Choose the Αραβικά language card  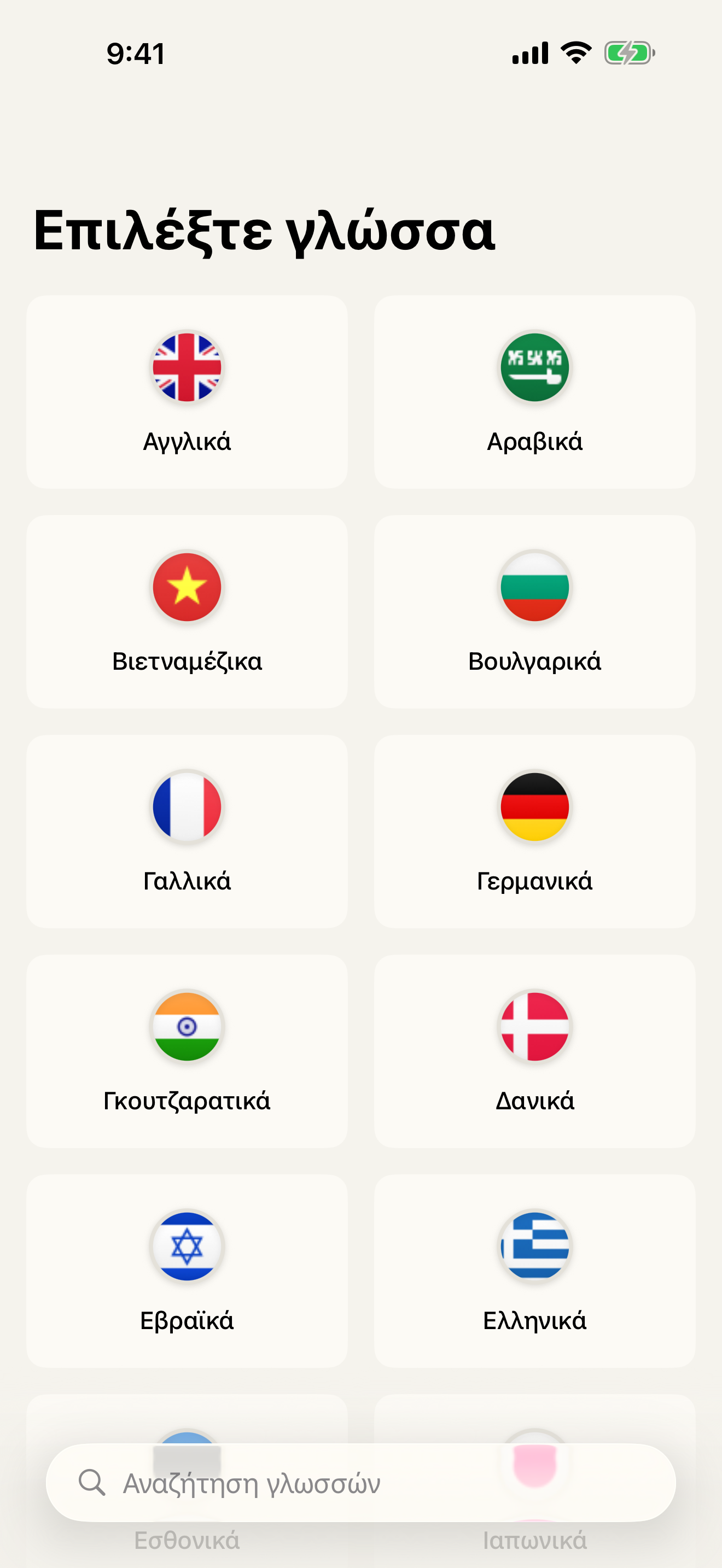coord(534,390)
